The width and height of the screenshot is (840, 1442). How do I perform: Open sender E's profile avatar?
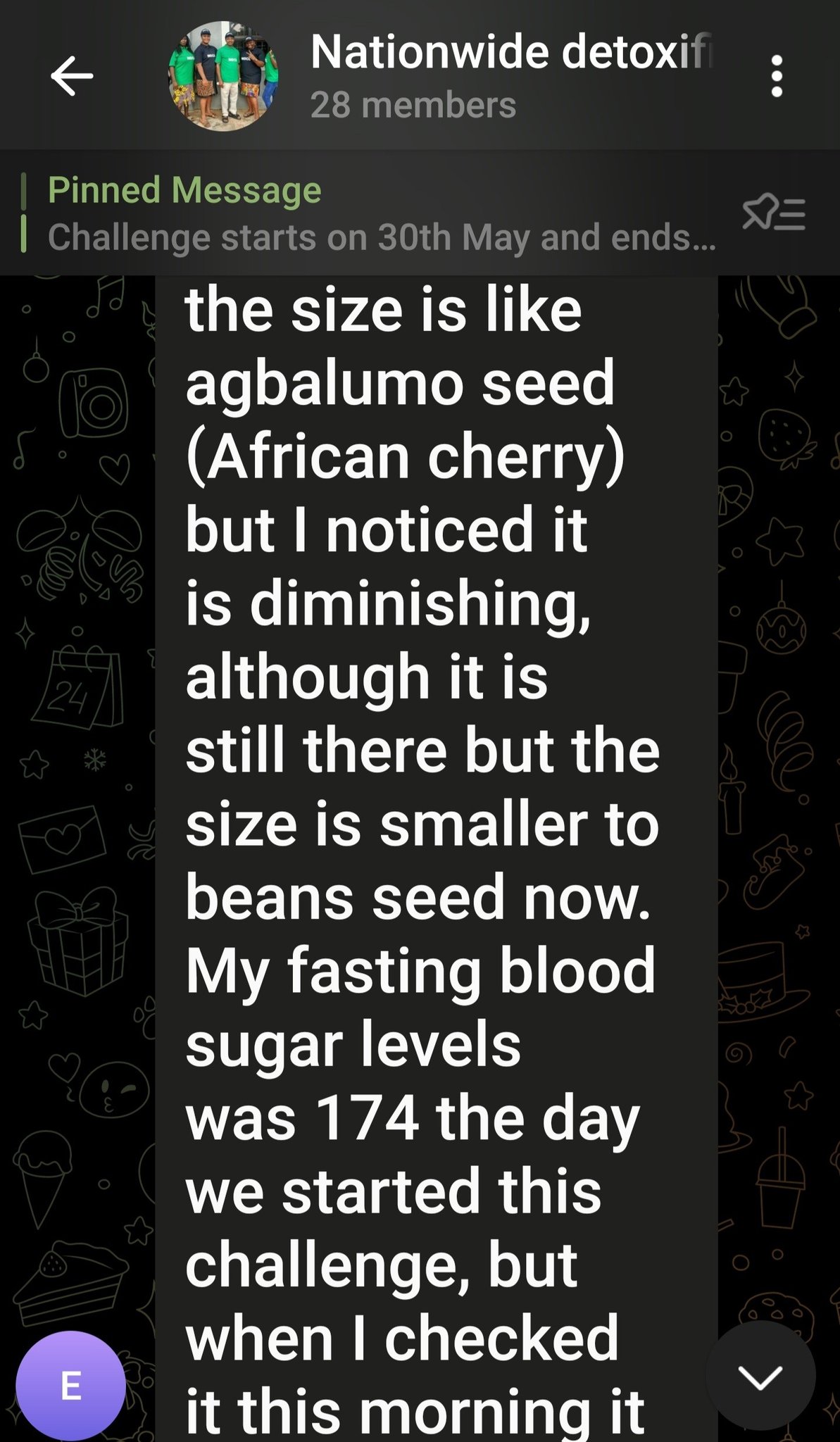click(x=70, y=1385)
